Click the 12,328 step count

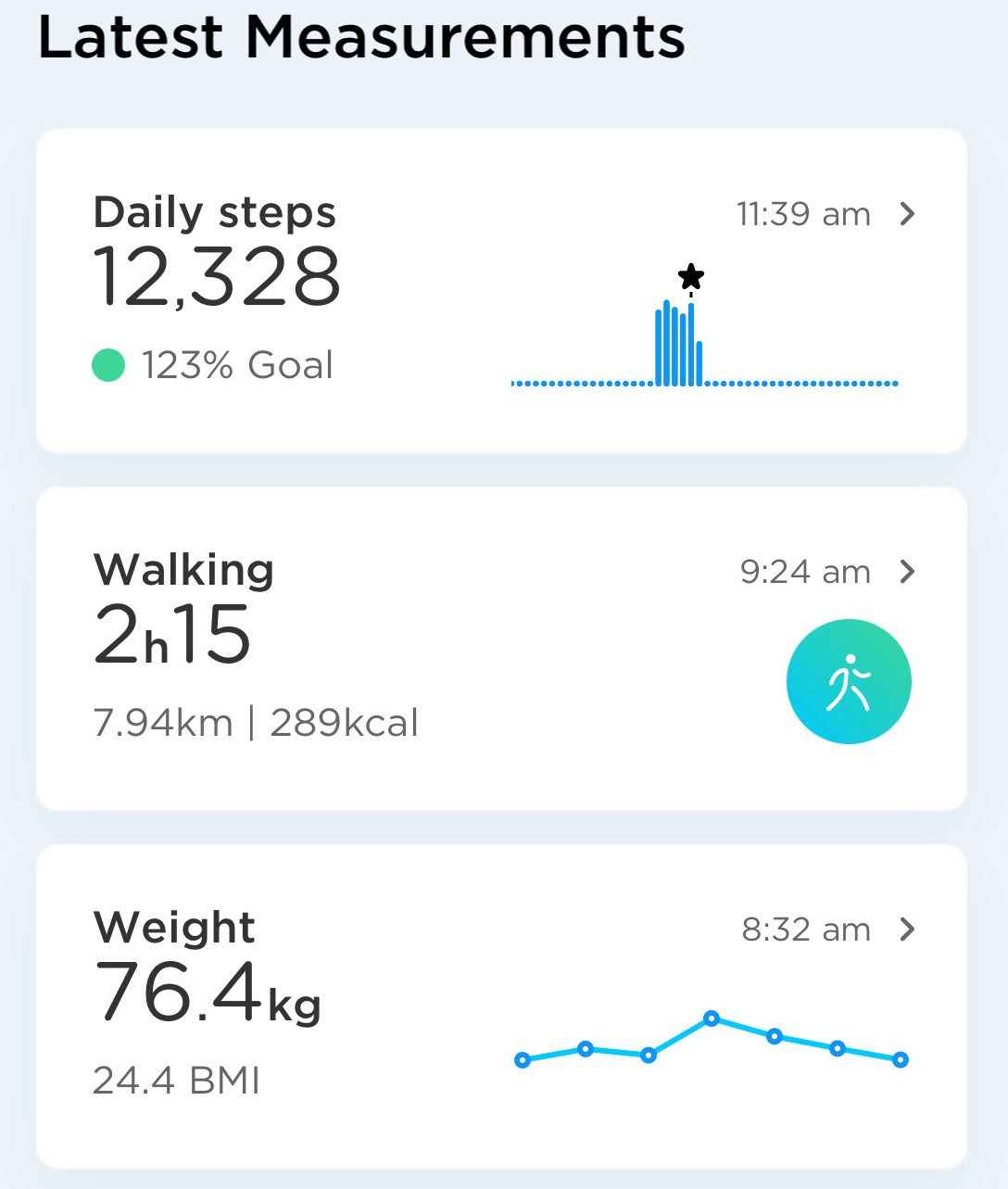(218, 275)
